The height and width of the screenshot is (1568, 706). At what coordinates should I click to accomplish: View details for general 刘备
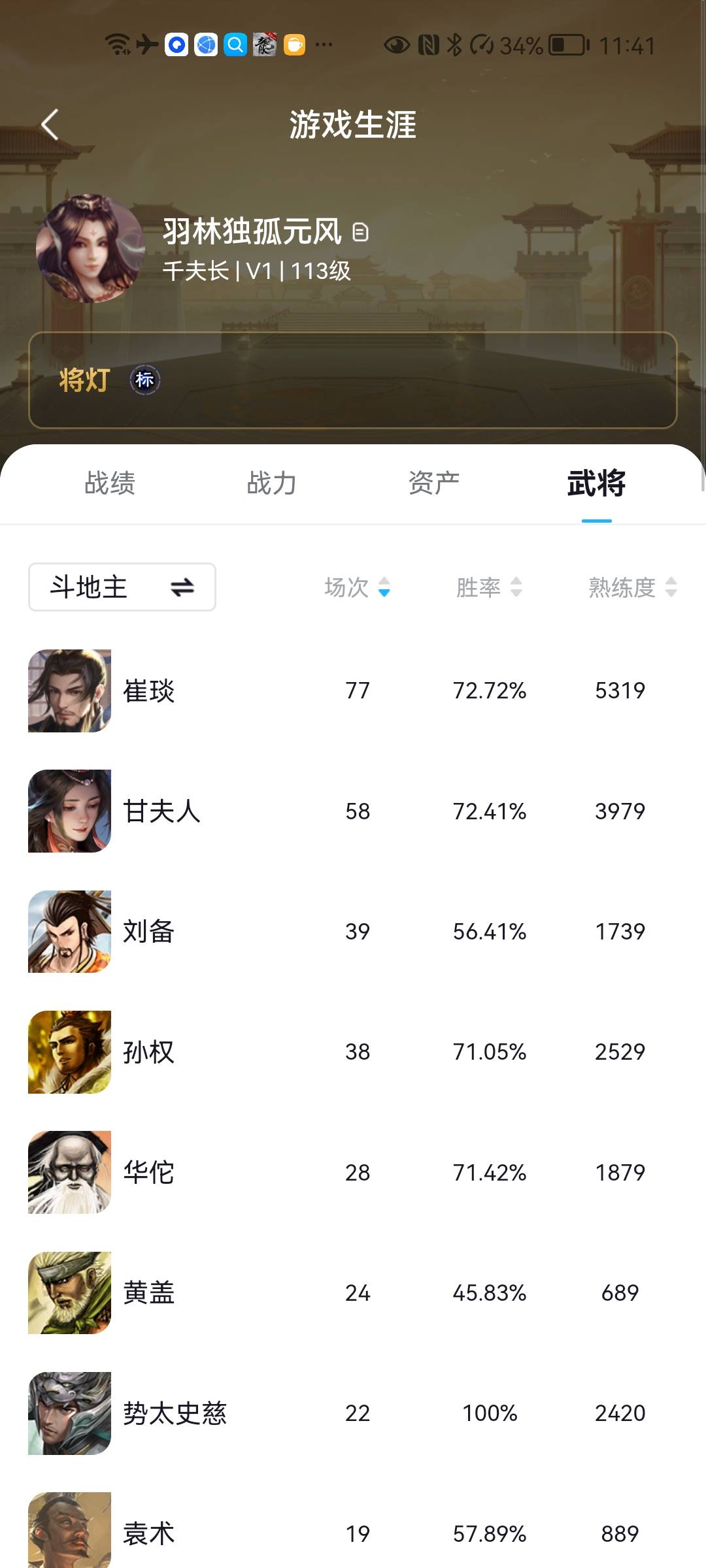coord(353,931)
